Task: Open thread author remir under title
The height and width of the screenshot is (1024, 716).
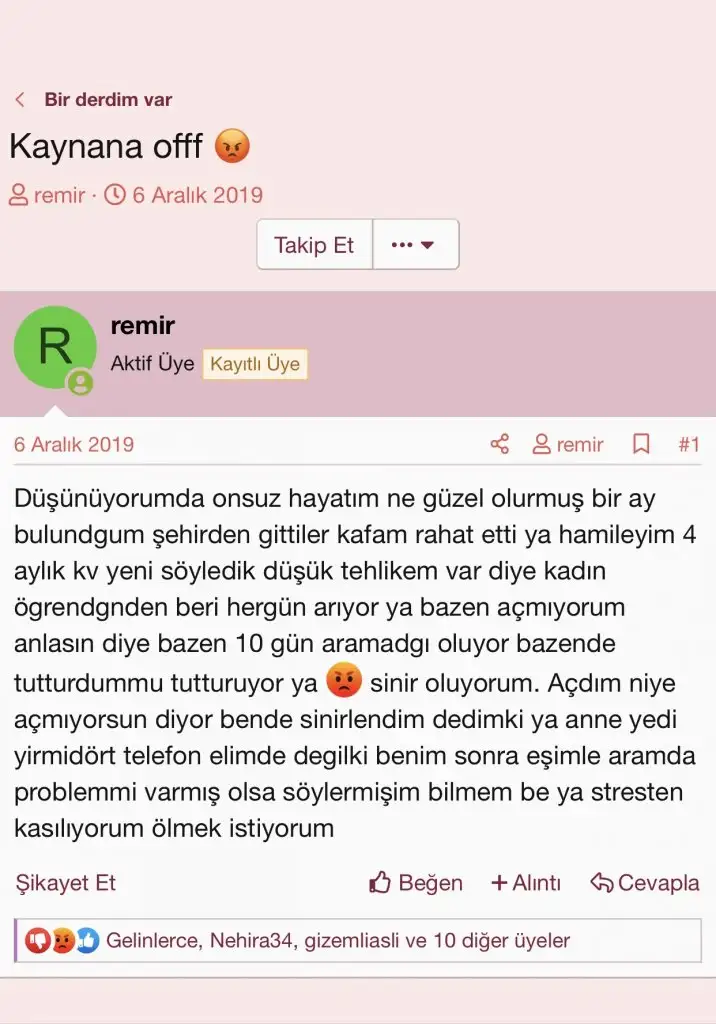Action: [59, 194]
